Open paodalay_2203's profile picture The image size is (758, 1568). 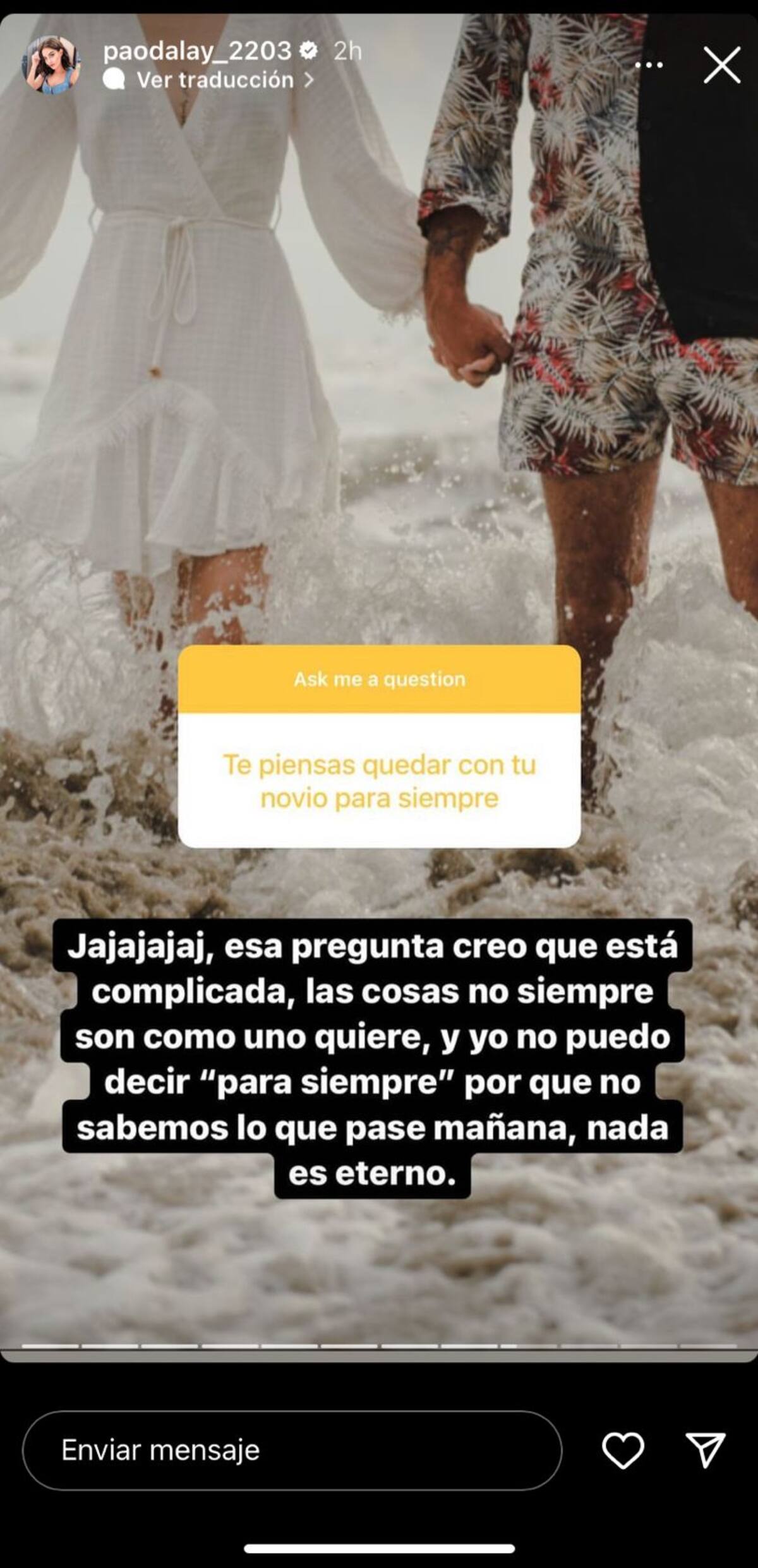coord(51,65)
